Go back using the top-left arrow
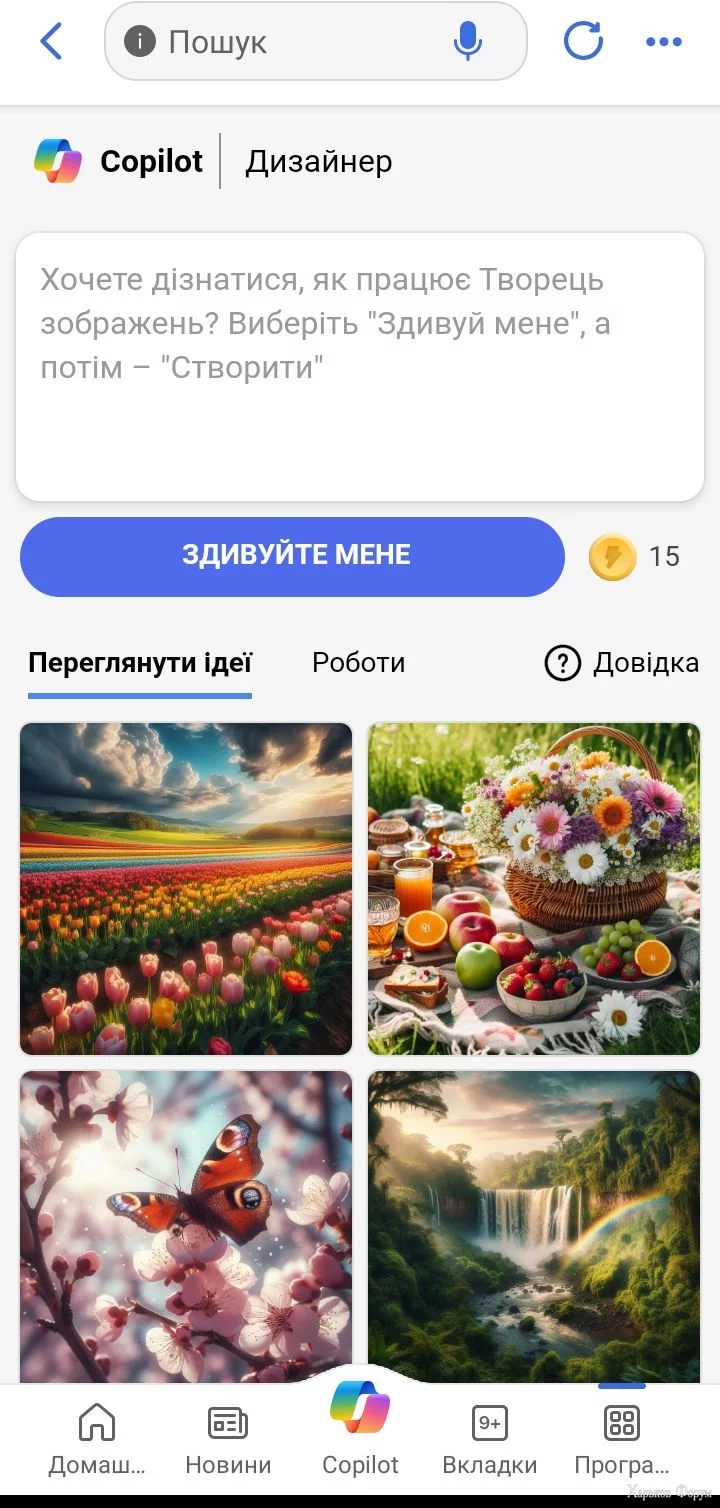Viewport: 720px width, 1508px height. (x=51, y=42)
